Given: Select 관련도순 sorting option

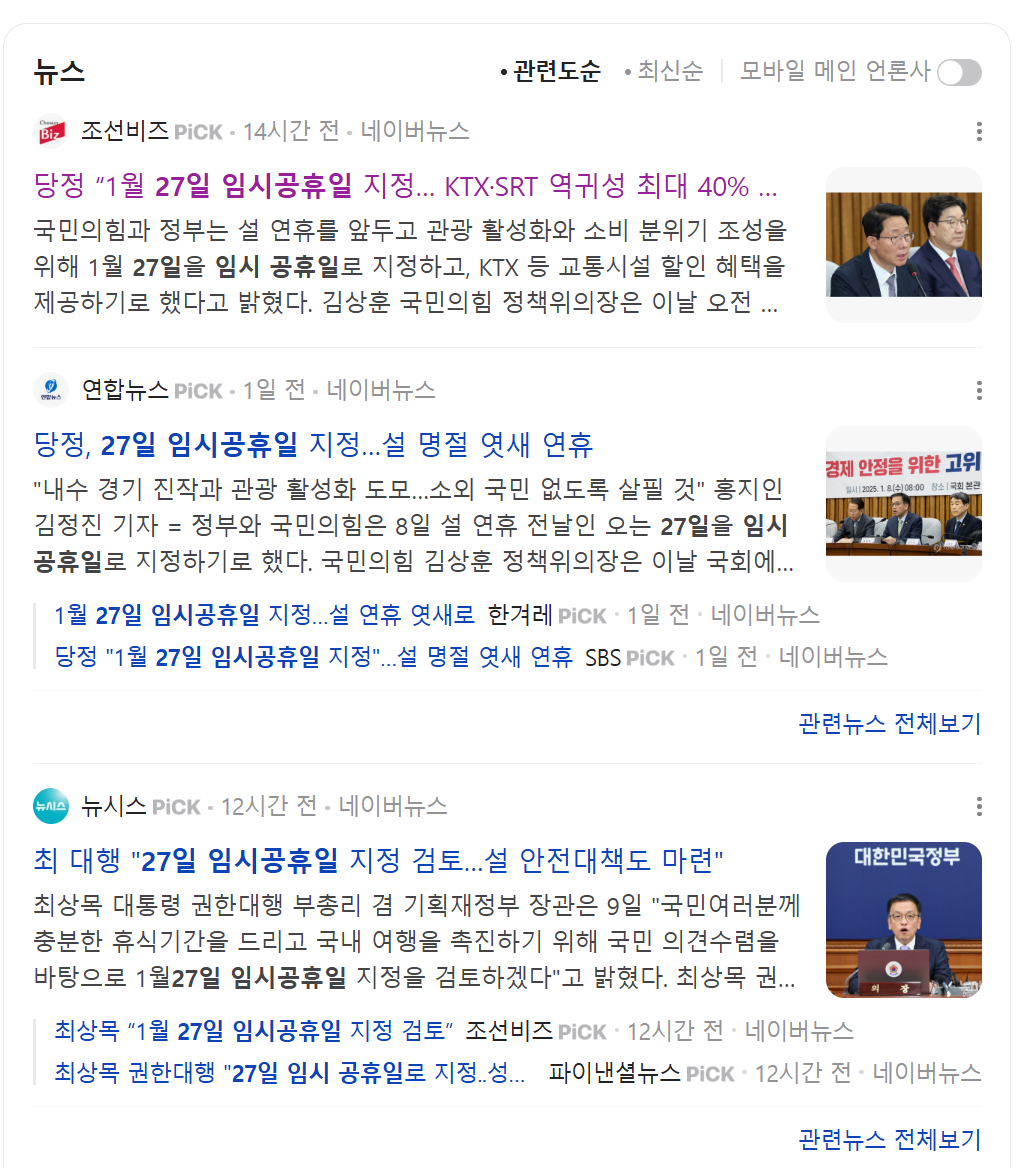Looking at the screenshot, I should click(554, 71).
